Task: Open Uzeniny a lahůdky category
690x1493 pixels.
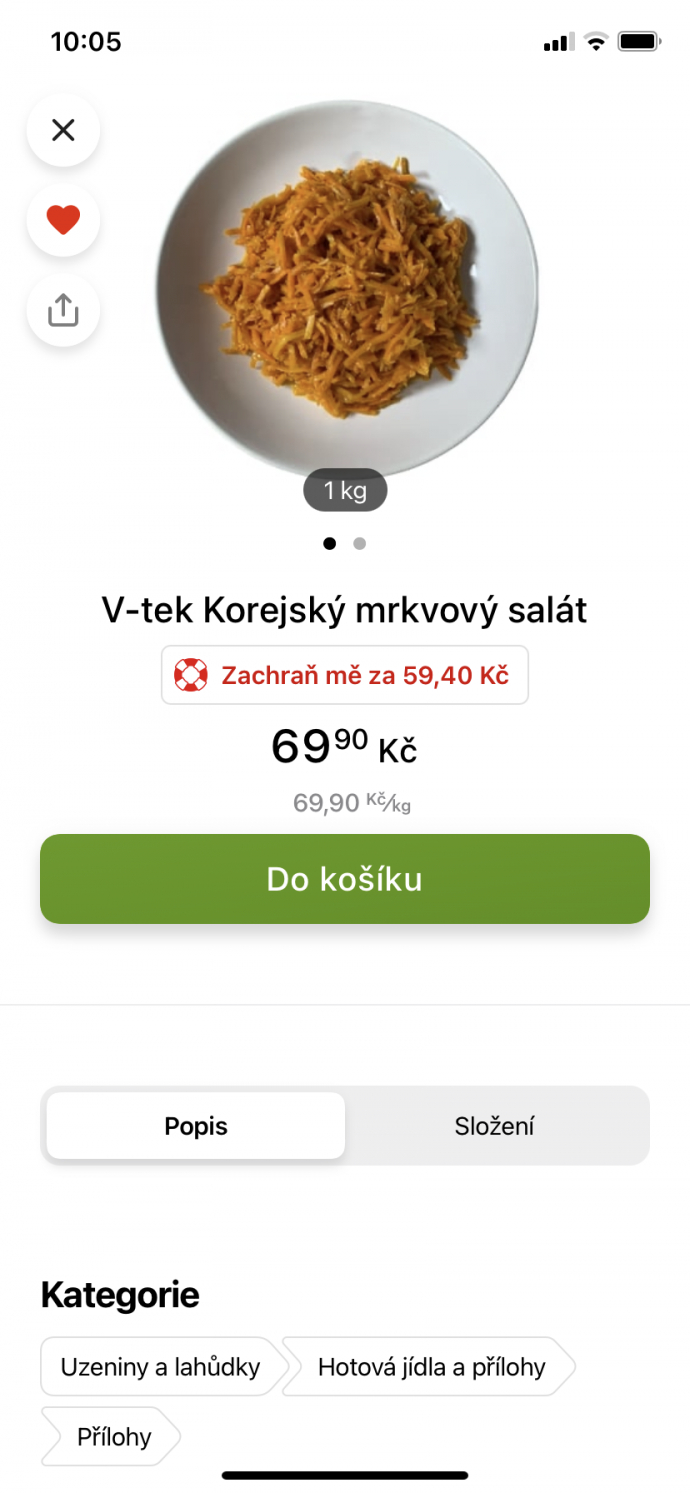Action: (160, 1367)
